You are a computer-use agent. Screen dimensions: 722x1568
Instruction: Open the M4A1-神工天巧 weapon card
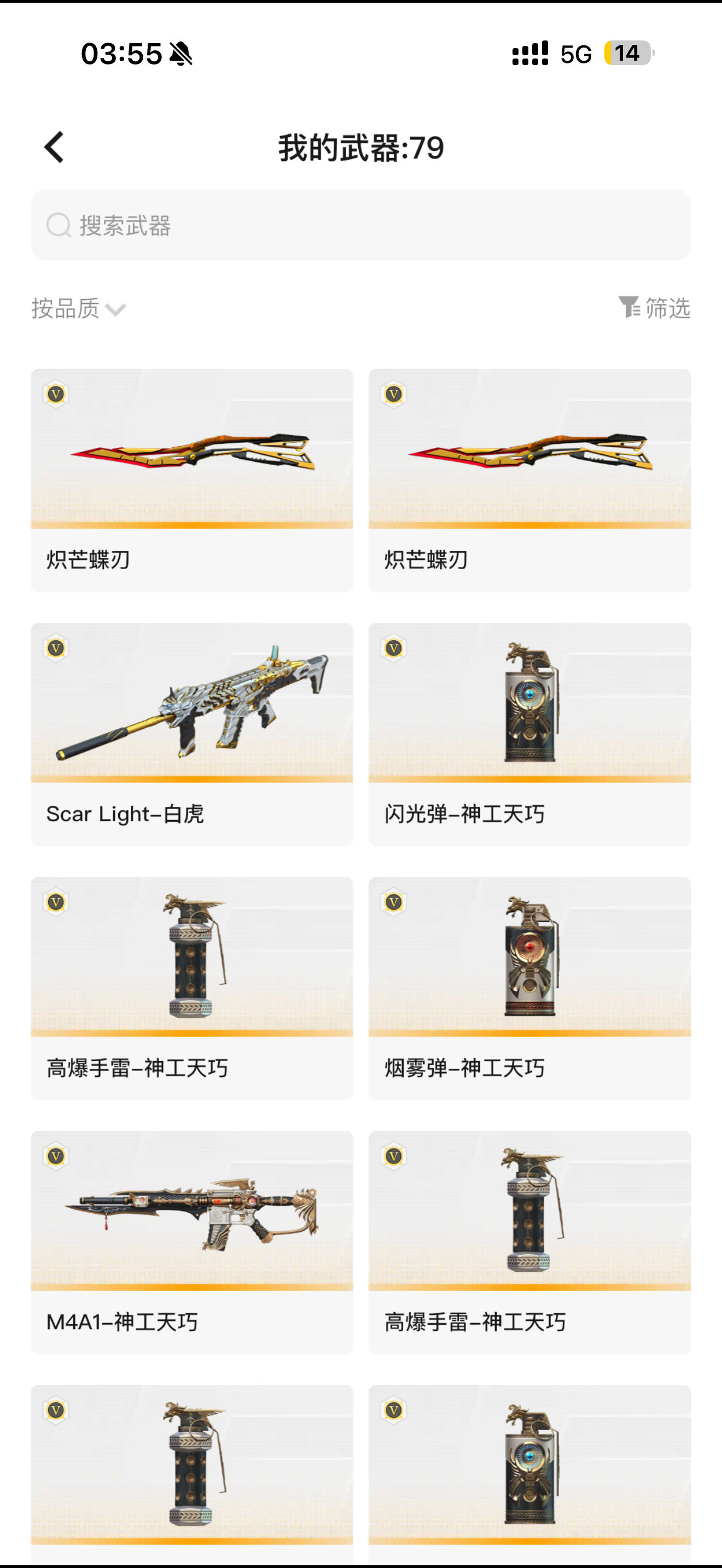click(x=192, y=1242)
